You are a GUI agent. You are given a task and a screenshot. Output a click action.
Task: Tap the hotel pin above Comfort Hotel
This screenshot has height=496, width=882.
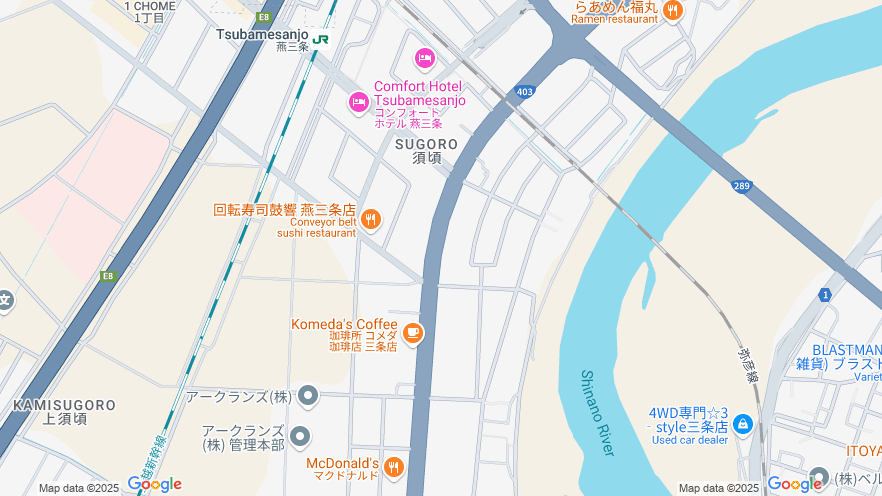(x=425, y=60)
